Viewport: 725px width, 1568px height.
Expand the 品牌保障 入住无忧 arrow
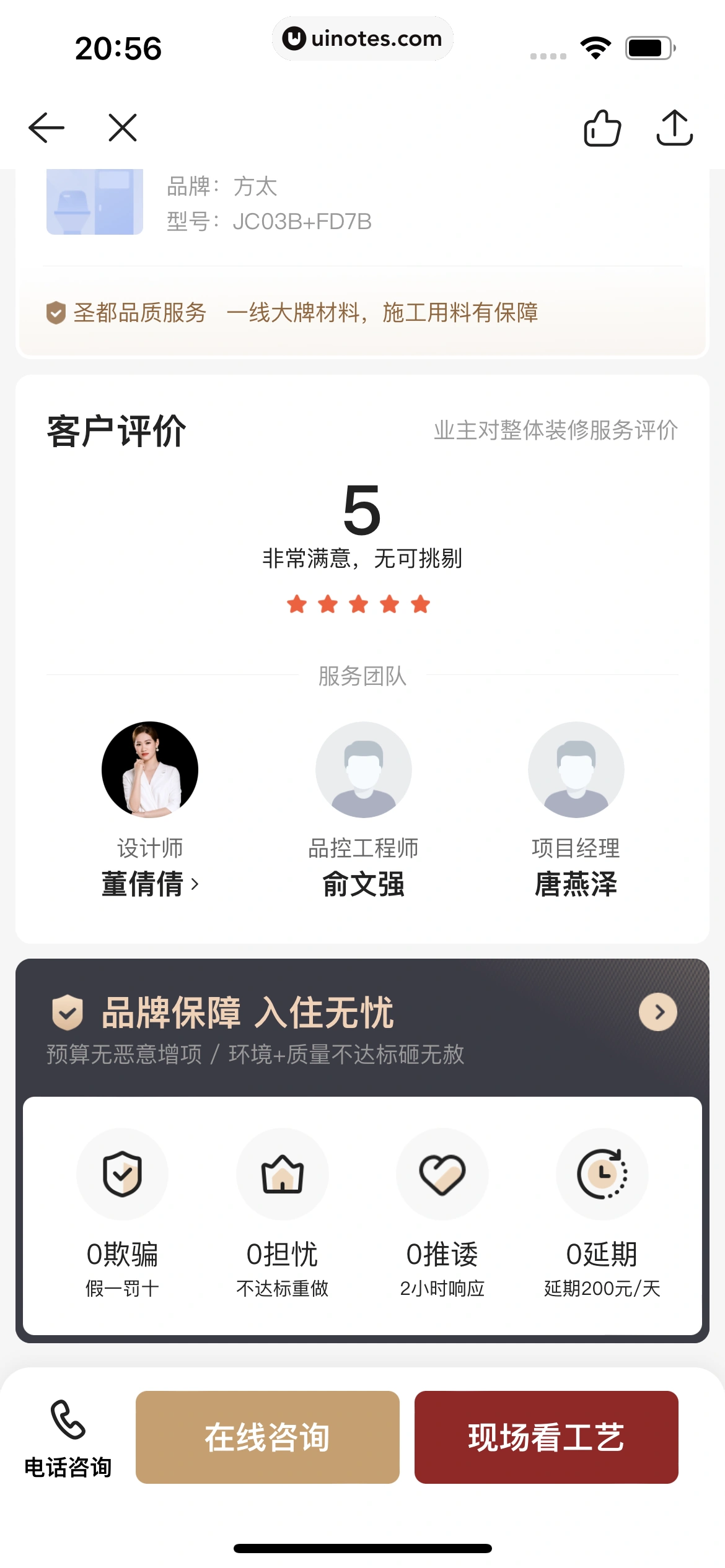coord(657,1012)
